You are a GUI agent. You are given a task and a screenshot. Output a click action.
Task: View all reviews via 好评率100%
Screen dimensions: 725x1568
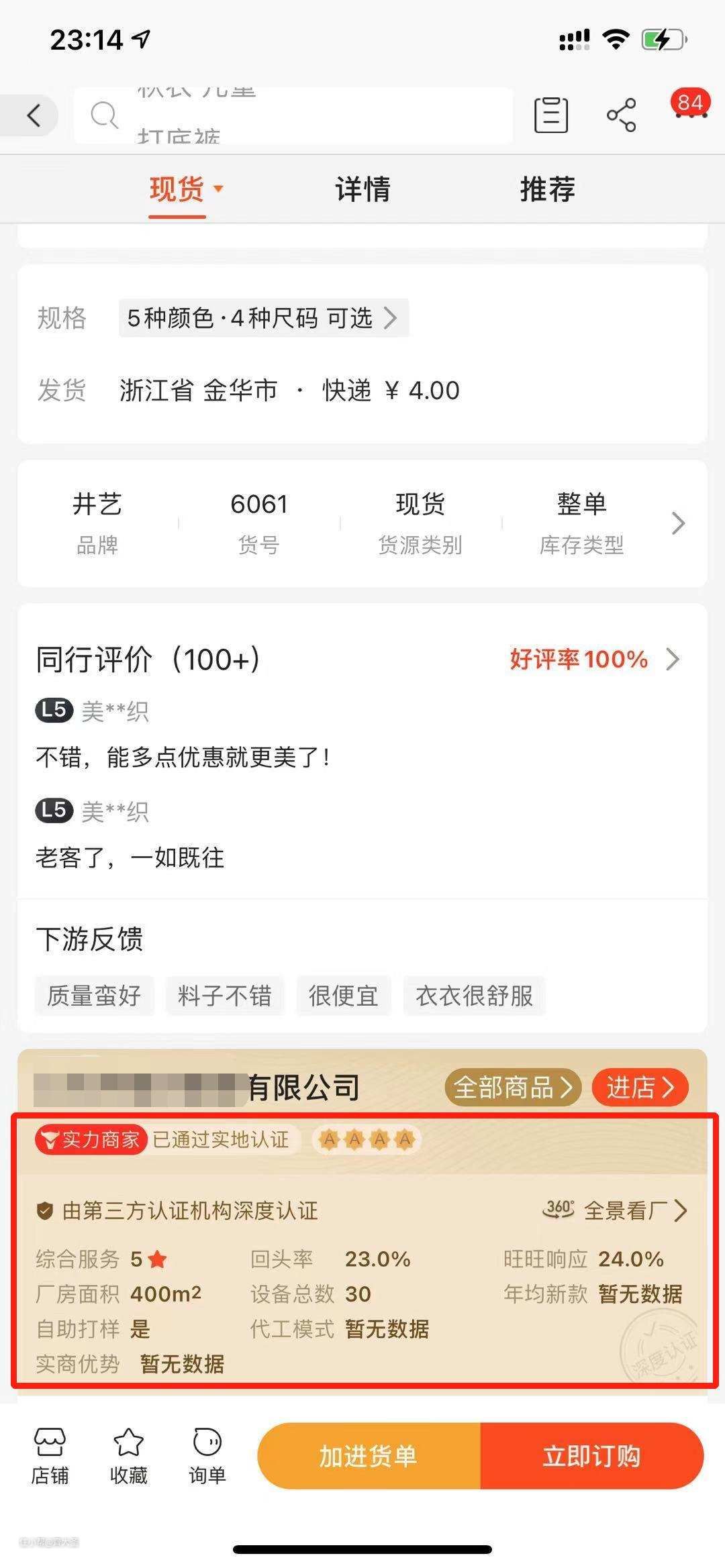pos(594,659)
